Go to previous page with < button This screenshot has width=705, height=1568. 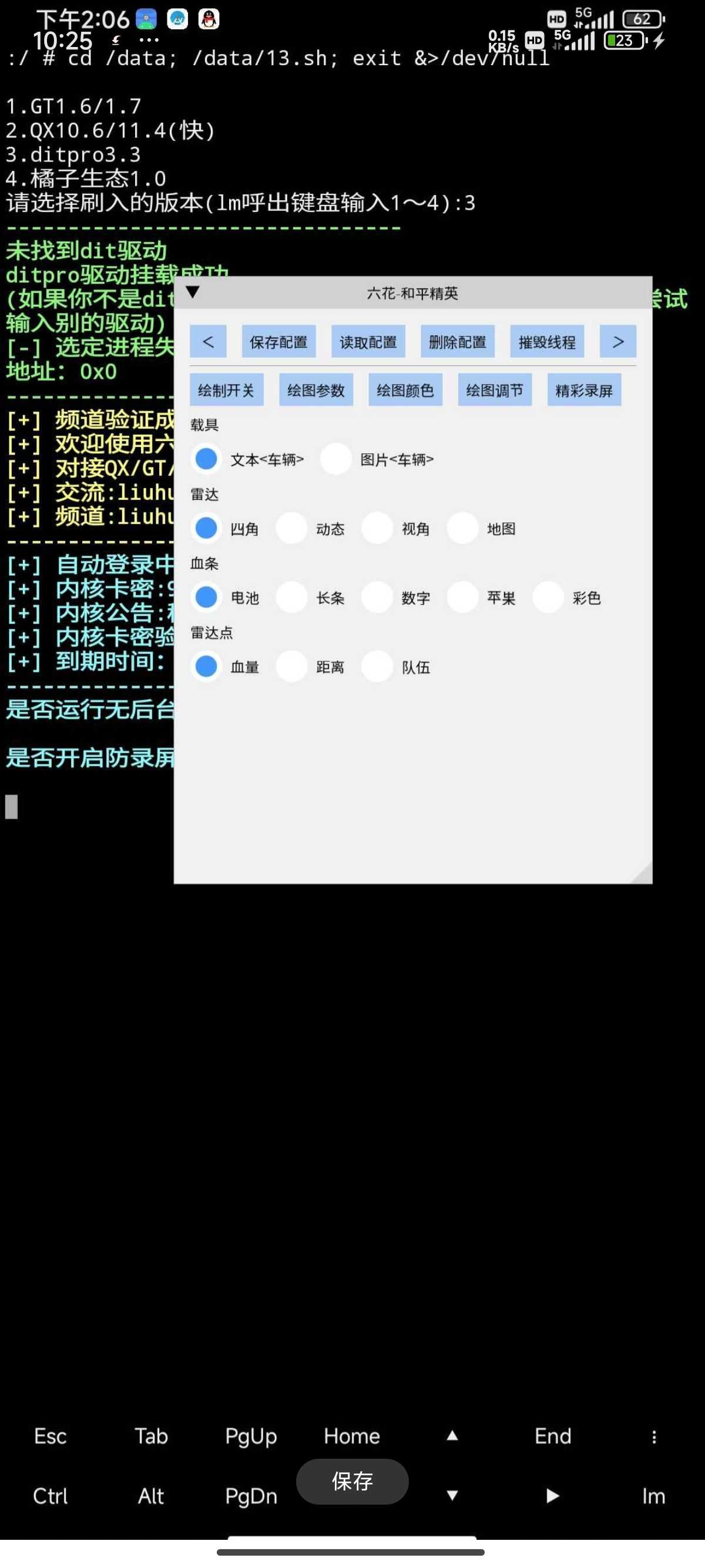pos(207,341)
